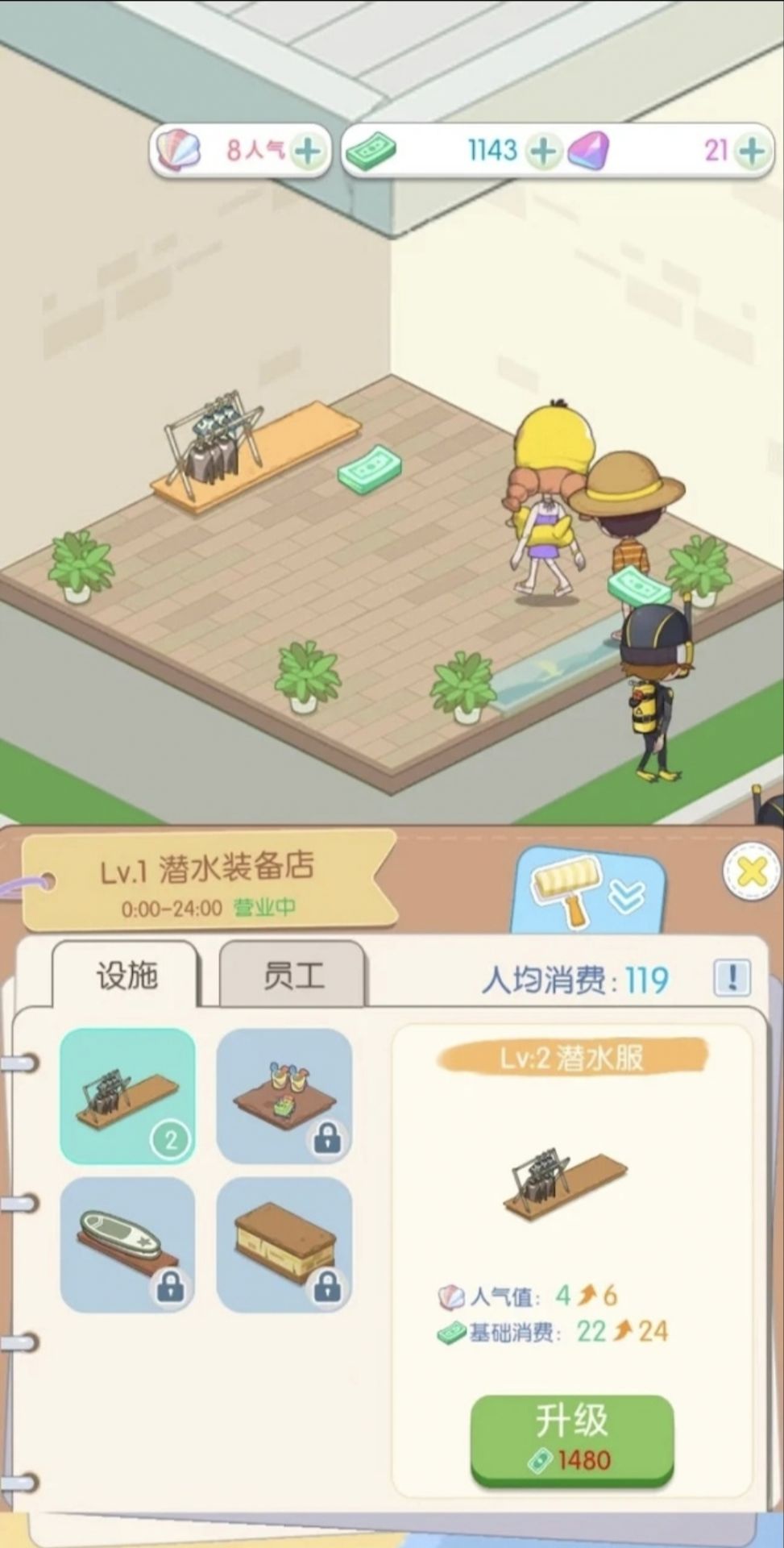Select the locked surfboard facility
Viewport: 784px width, 1548px height.
coord(127,1245)
